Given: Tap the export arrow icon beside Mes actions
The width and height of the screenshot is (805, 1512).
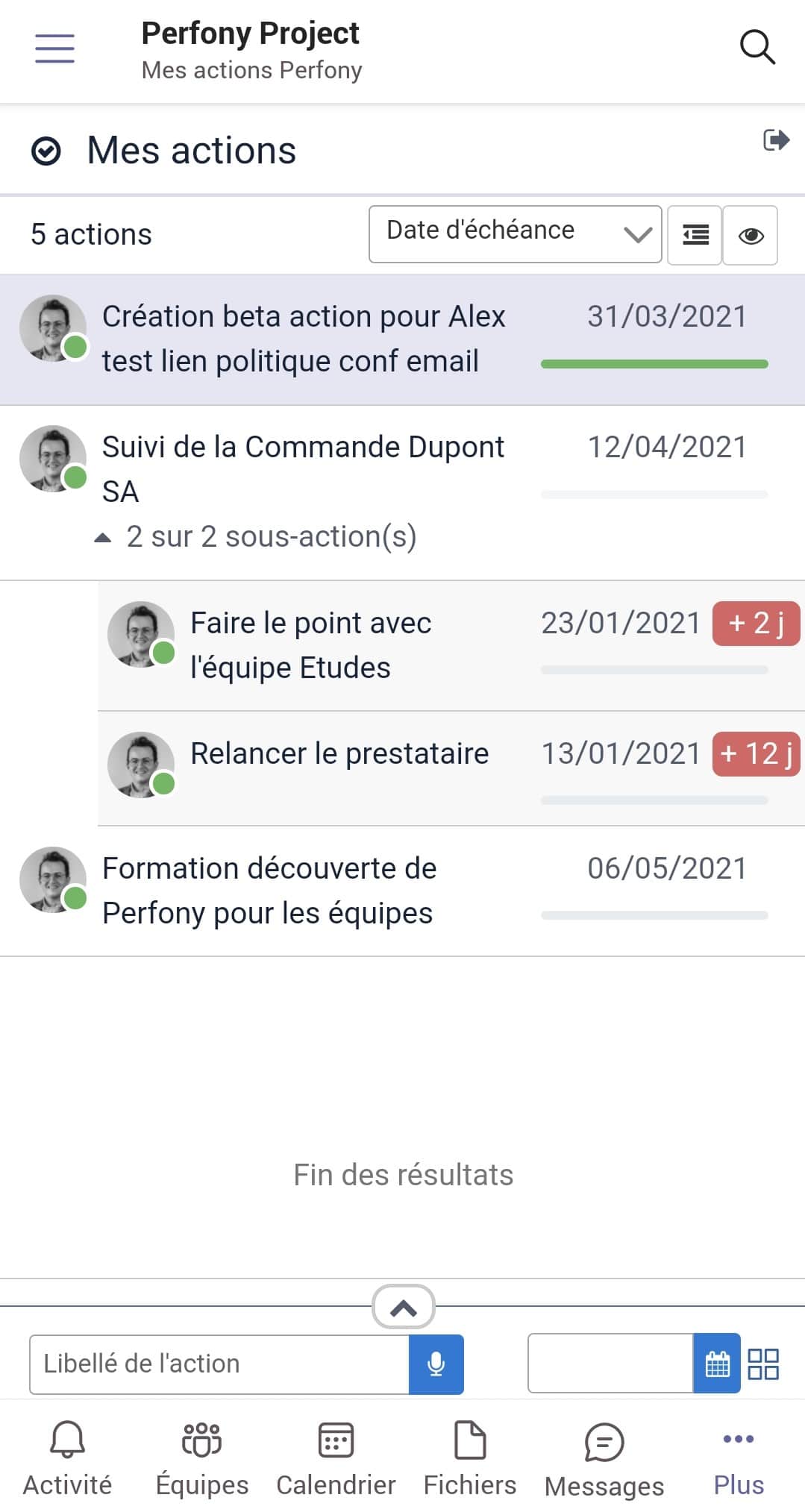Looking at the screenshot, I should [x=776, y=139].
